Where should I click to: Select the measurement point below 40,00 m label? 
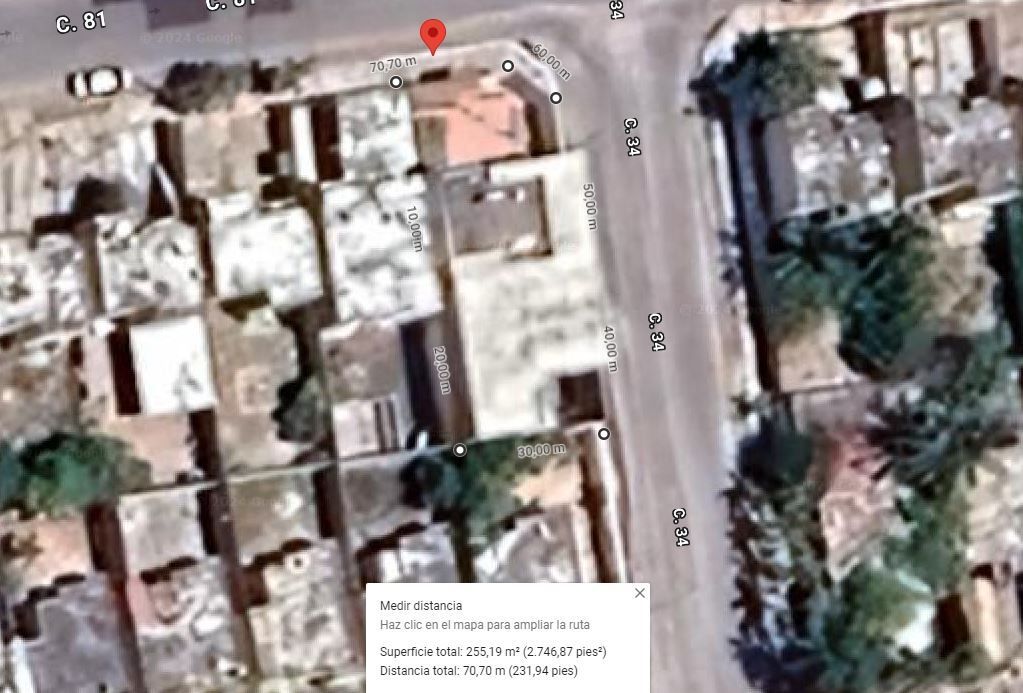(604, 434)
